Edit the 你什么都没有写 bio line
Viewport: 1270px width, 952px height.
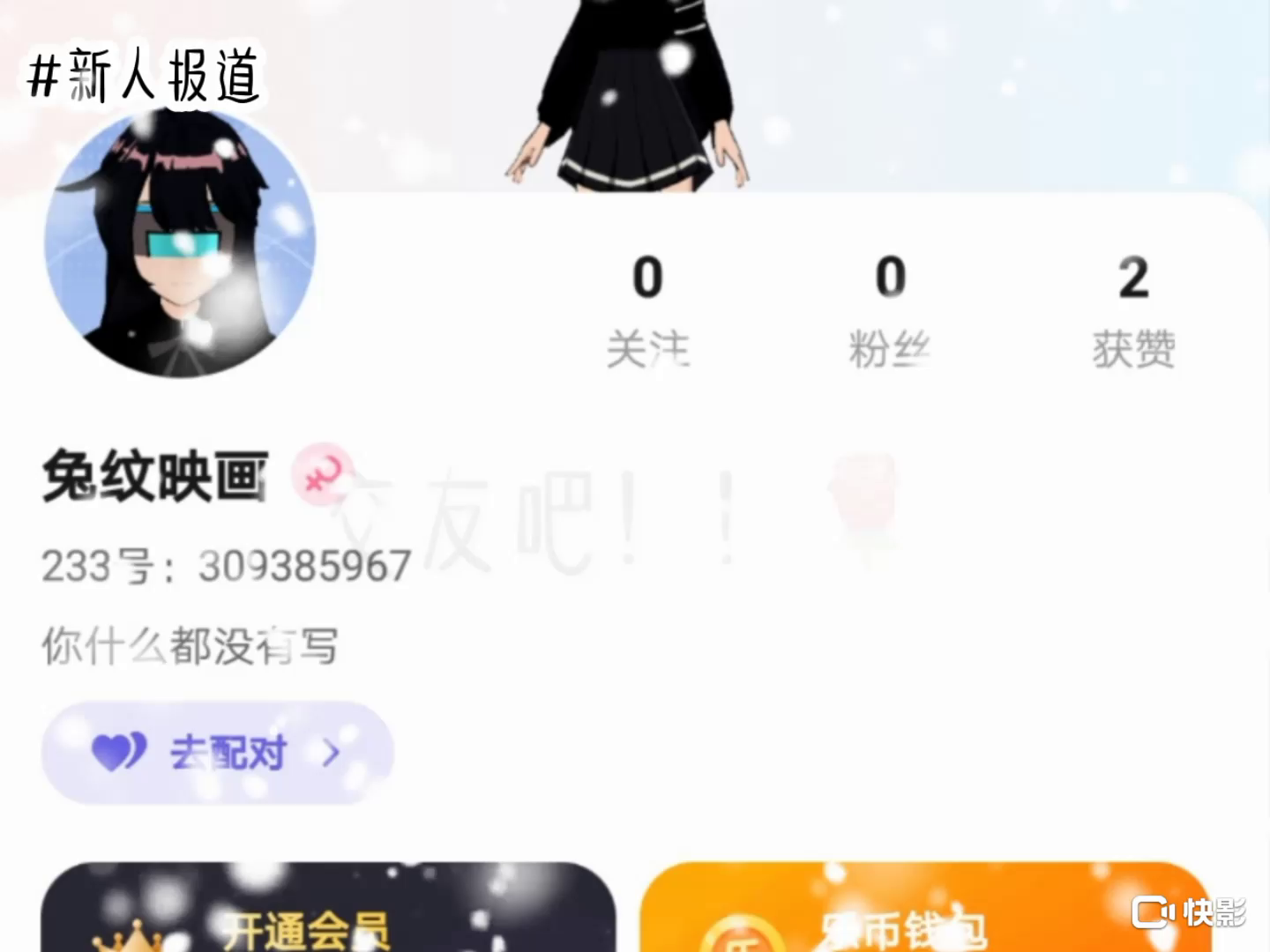pos(190,646)
